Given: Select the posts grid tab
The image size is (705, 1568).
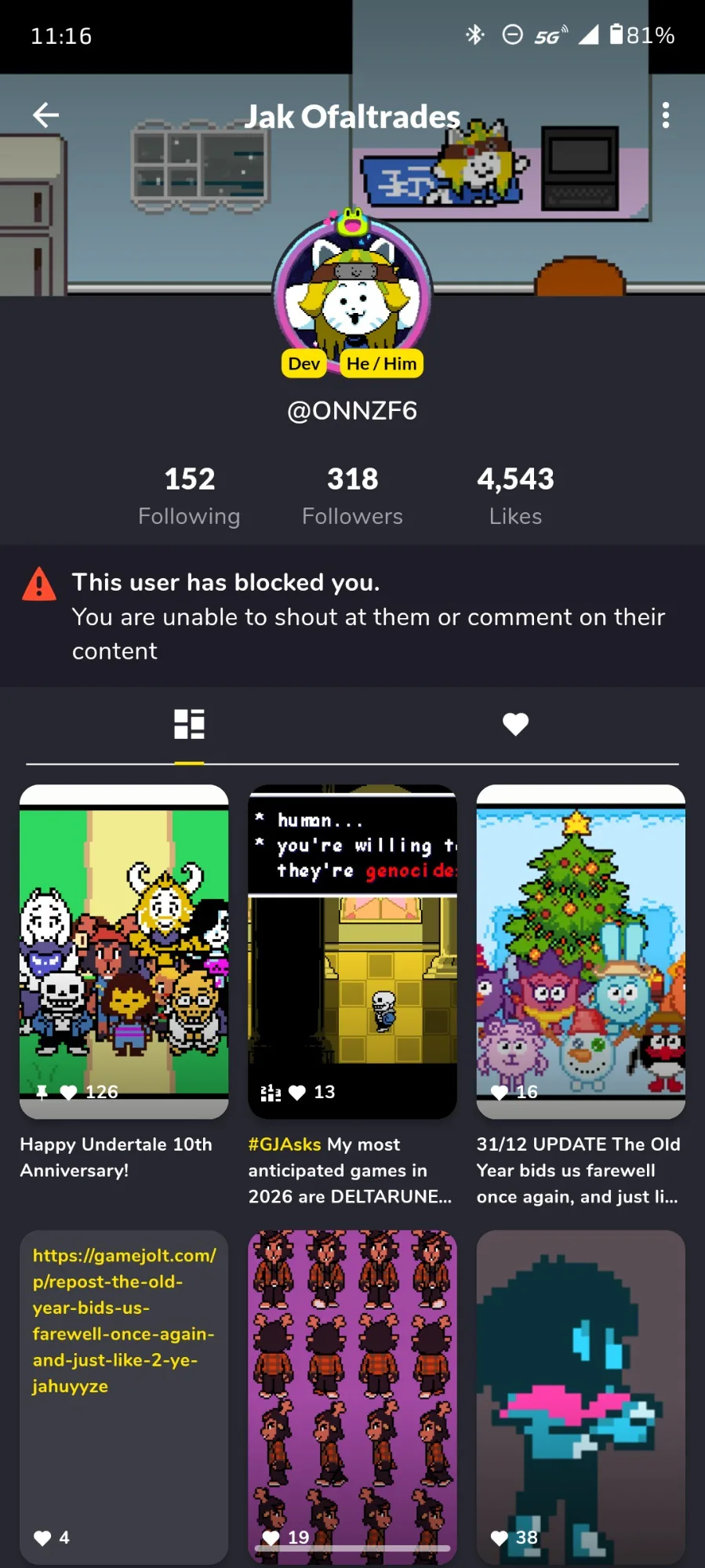Looking at the screenshot, I should pos(189,724).
